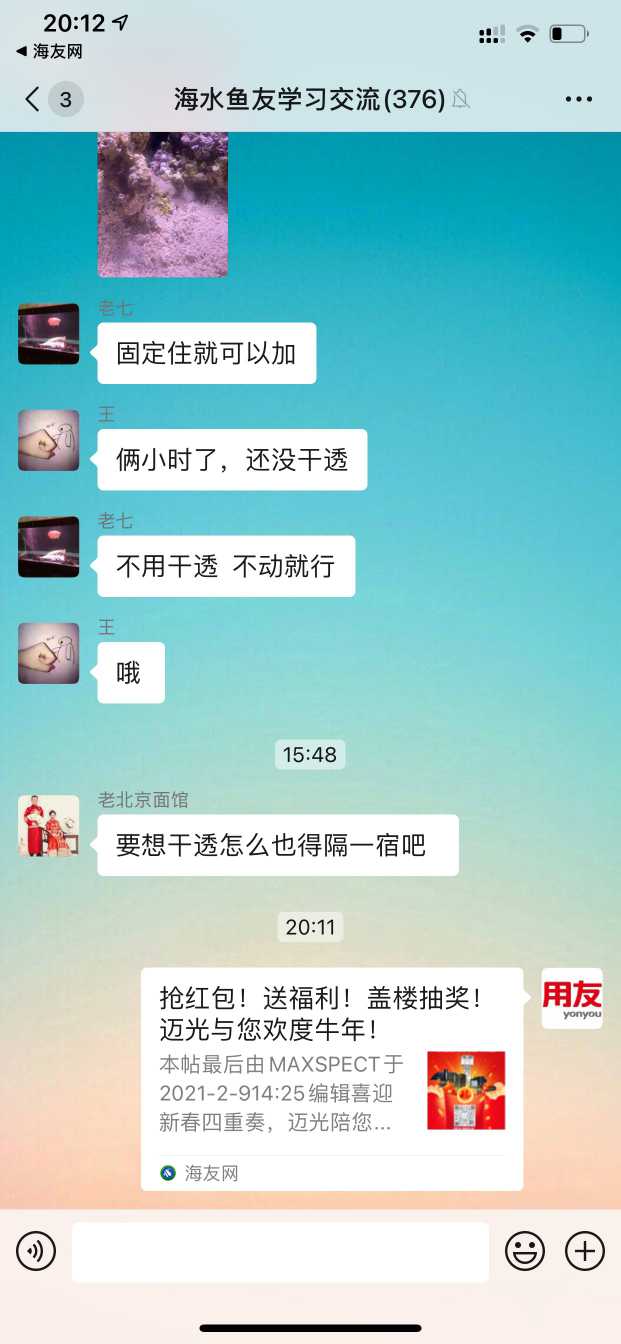Open 老七's avatar beside 固定住就可以加

(x=48, y=334)
